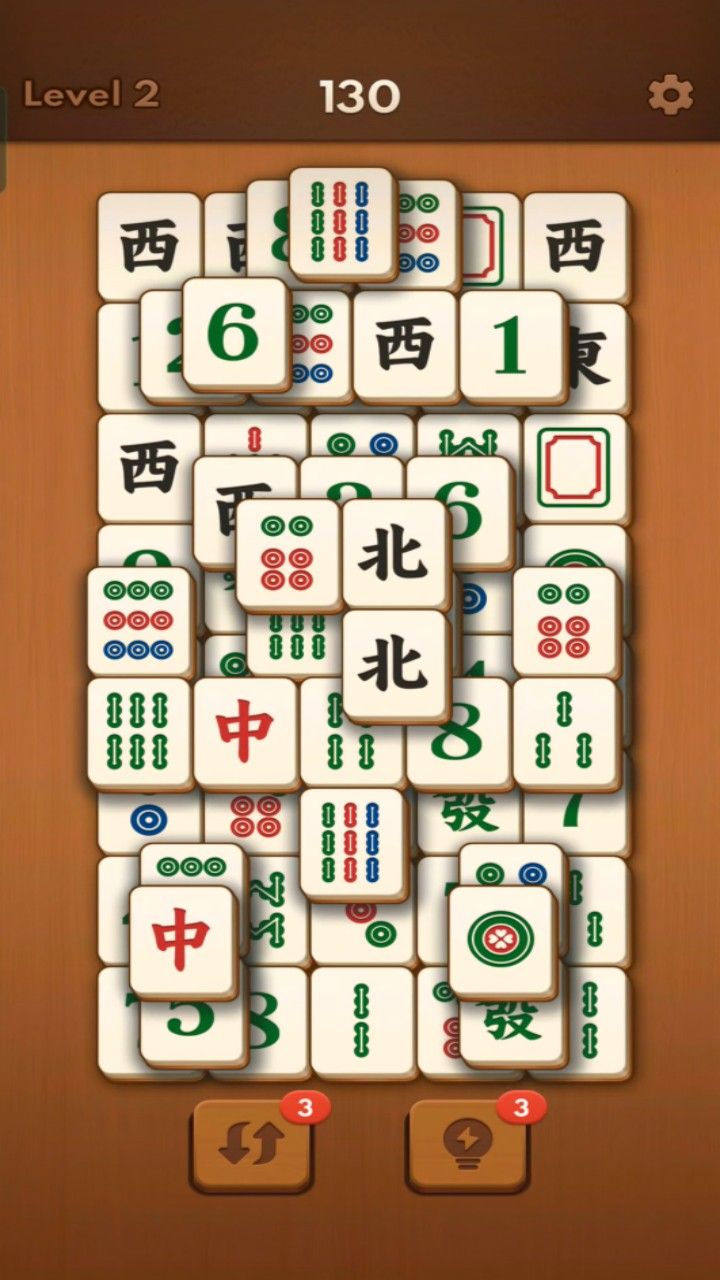Pick the upper 北 tile
This screenshot has height=1280, width=720.
[395, 553]
